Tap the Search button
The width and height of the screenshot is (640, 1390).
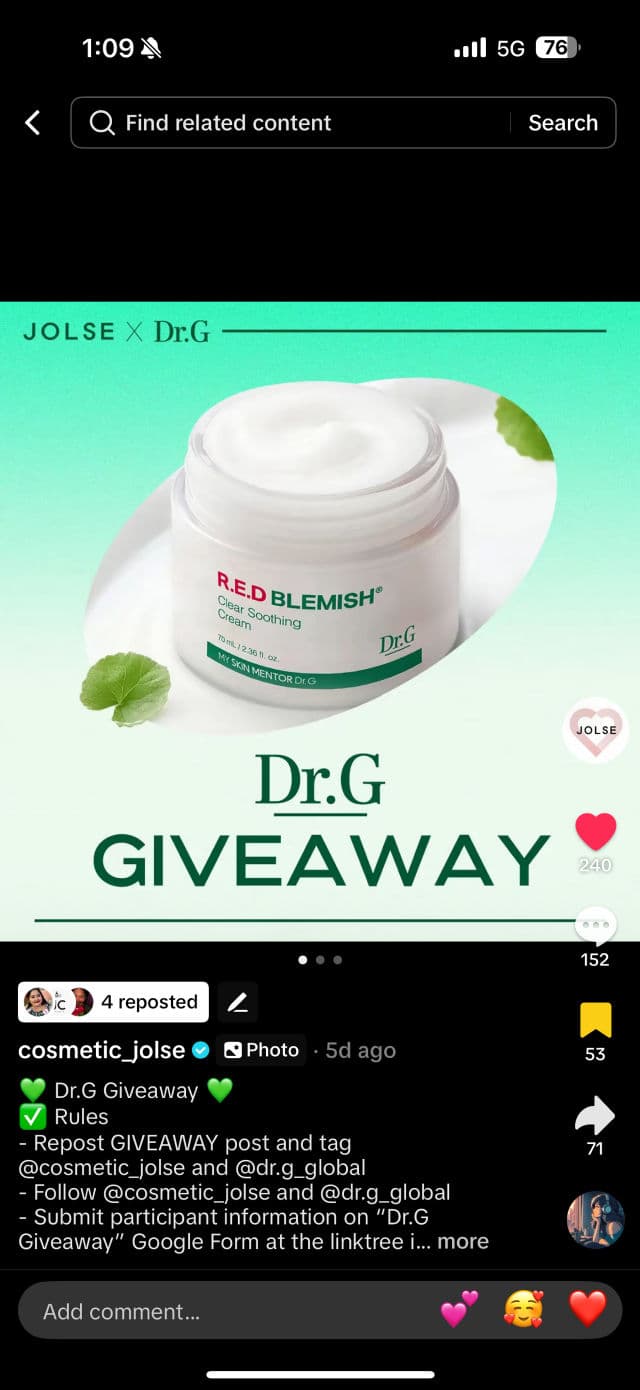click(562, 123)
